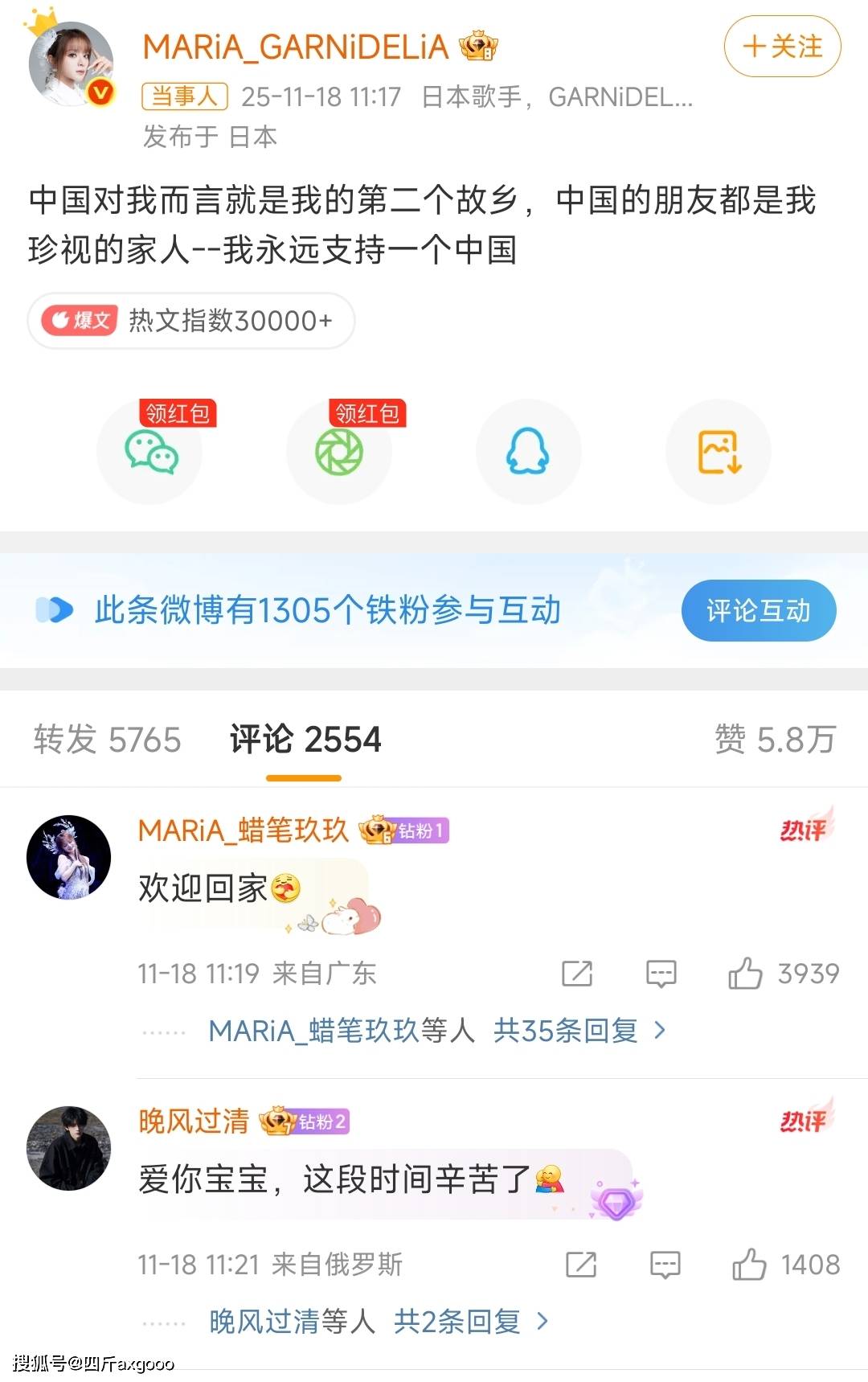Share the post to WeChat
This screenshot has height=1382, width=868.
click(149, 453)
